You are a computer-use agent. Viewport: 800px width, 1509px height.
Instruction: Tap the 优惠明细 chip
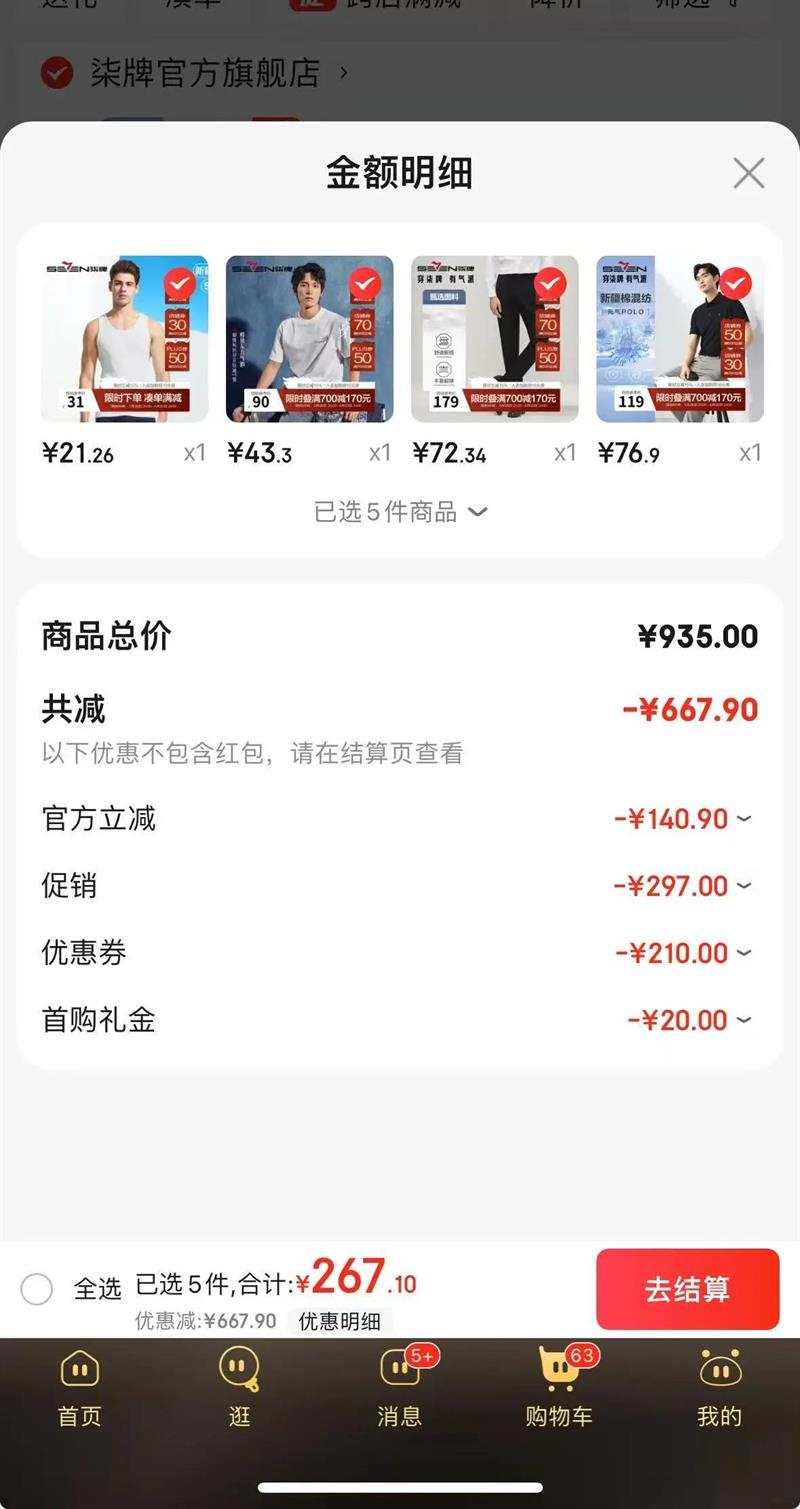[340, 1321]
